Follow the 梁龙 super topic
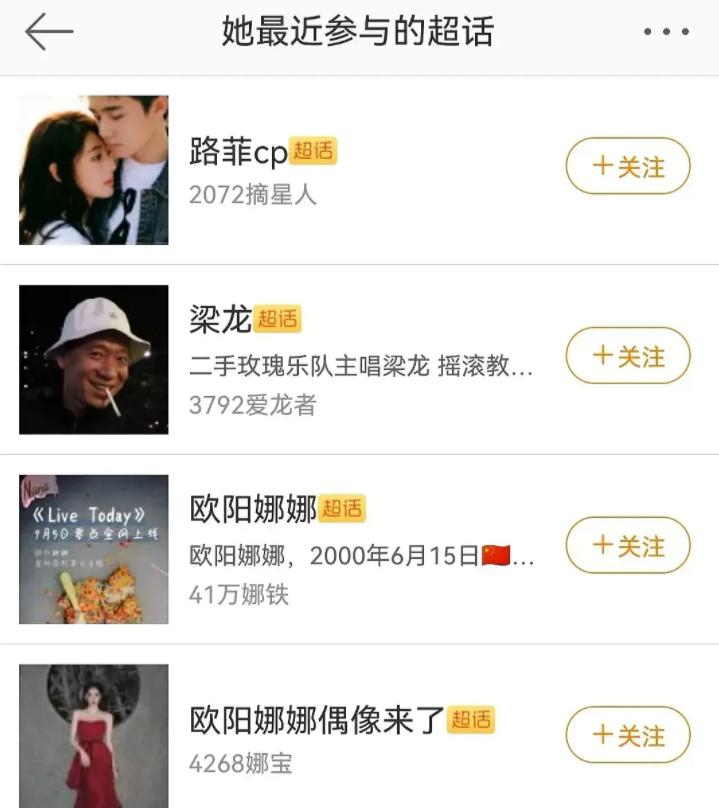Image resolution: width=719 pixels, height=808 pixels. point(628,356)
